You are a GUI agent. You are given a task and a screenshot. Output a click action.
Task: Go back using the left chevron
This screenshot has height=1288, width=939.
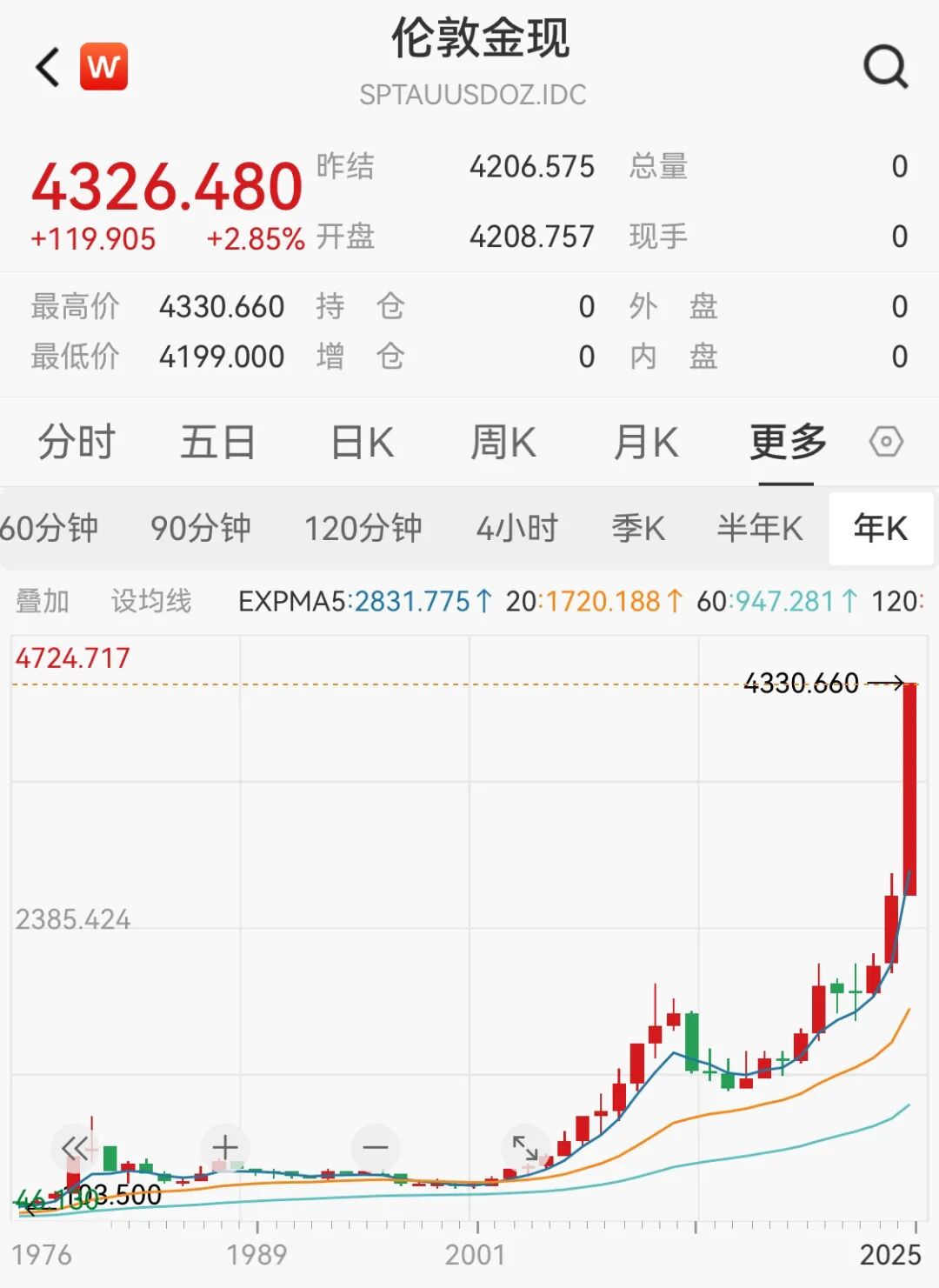tap(45, 67)
